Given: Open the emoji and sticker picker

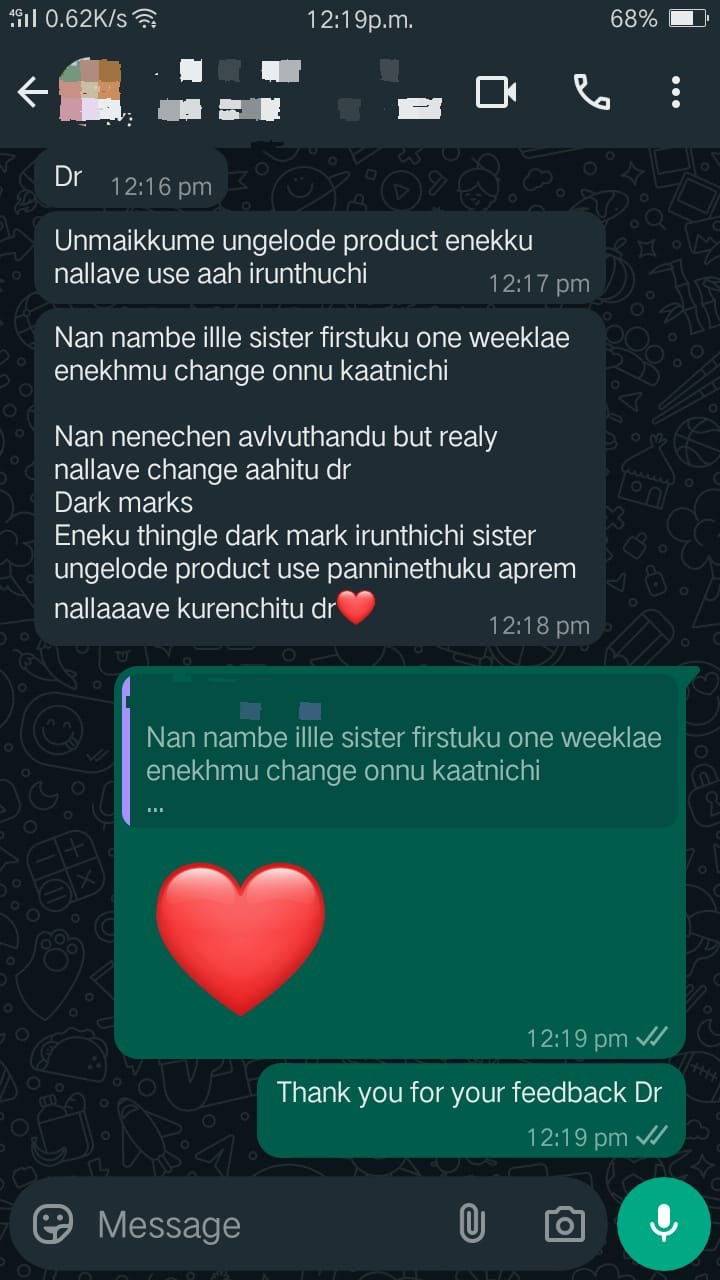Looking at the screenshot, I should (x=53, y=1224).
